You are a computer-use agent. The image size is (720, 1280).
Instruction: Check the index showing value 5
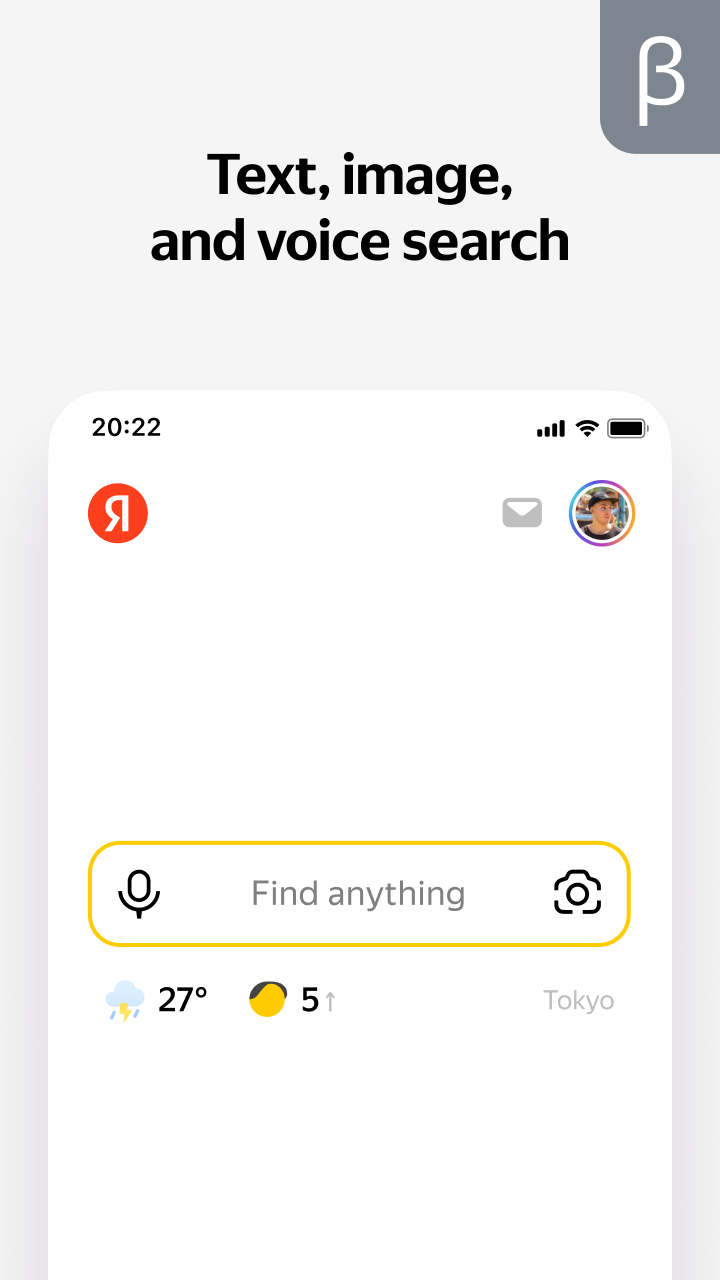(x=309, y=999)
